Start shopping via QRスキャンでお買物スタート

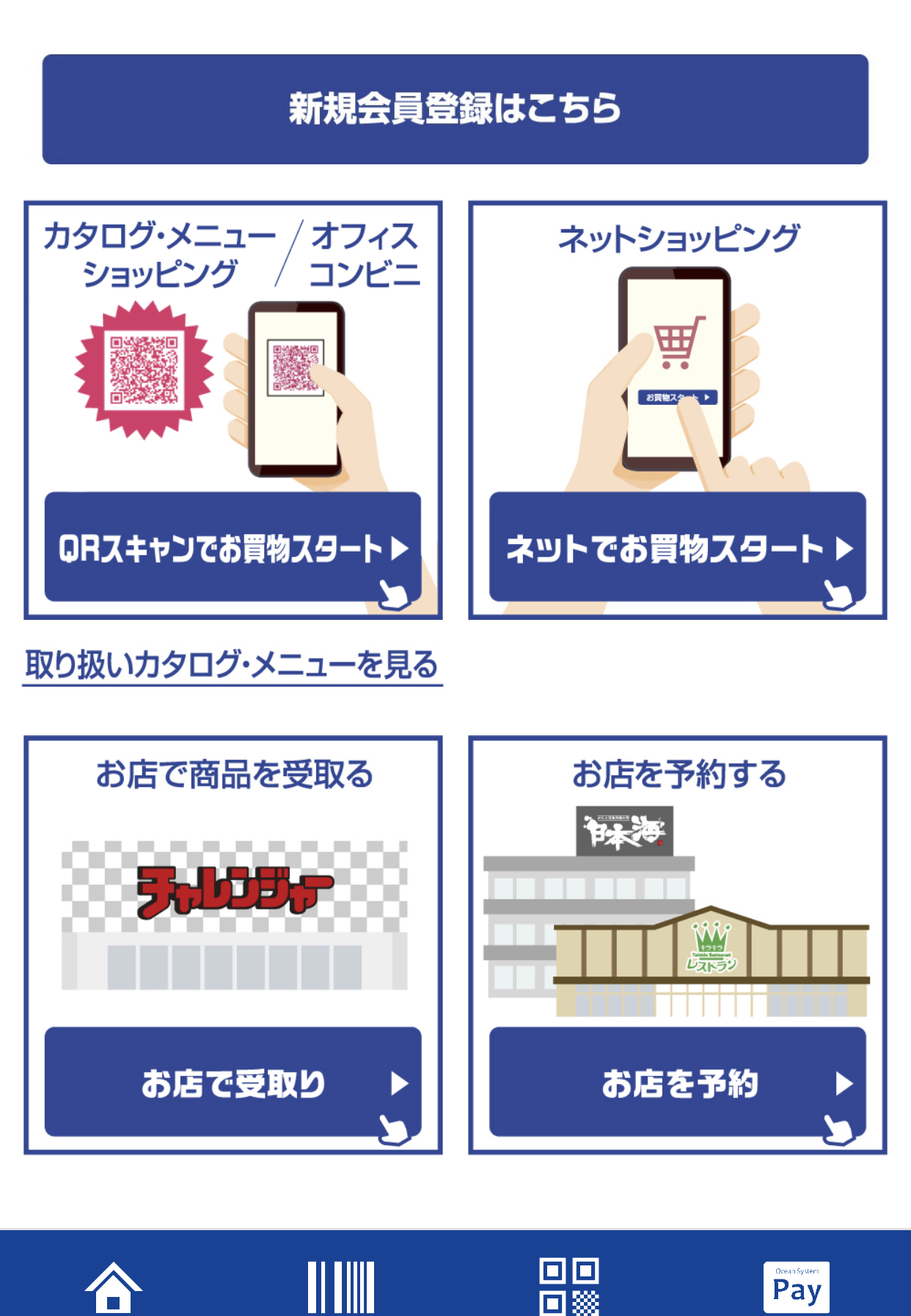point(233,548)
